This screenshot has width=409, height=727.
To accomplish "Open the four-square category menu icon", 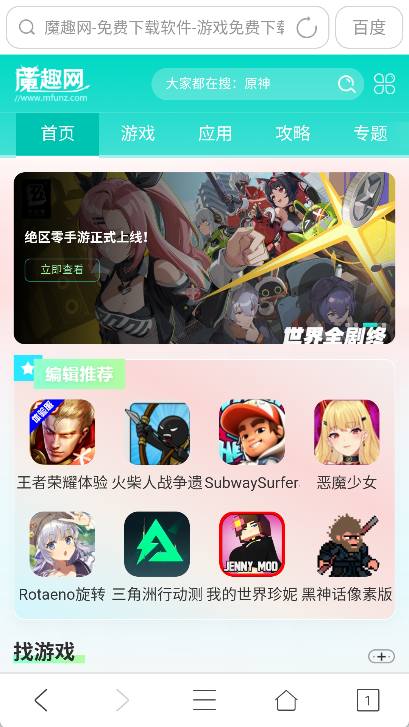I will (384, 84).
